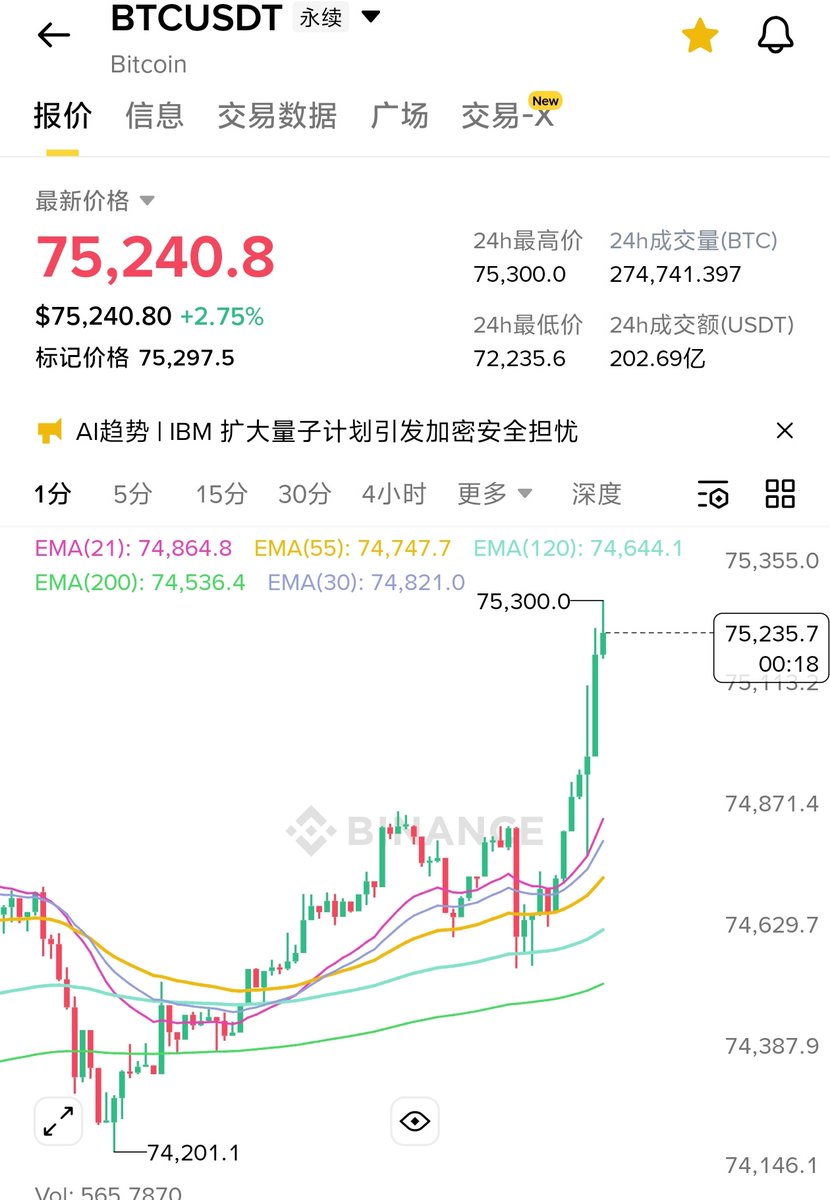This screenshot has height=1200, width=830.
Task: Open the price alert bell
Action: 775,36
